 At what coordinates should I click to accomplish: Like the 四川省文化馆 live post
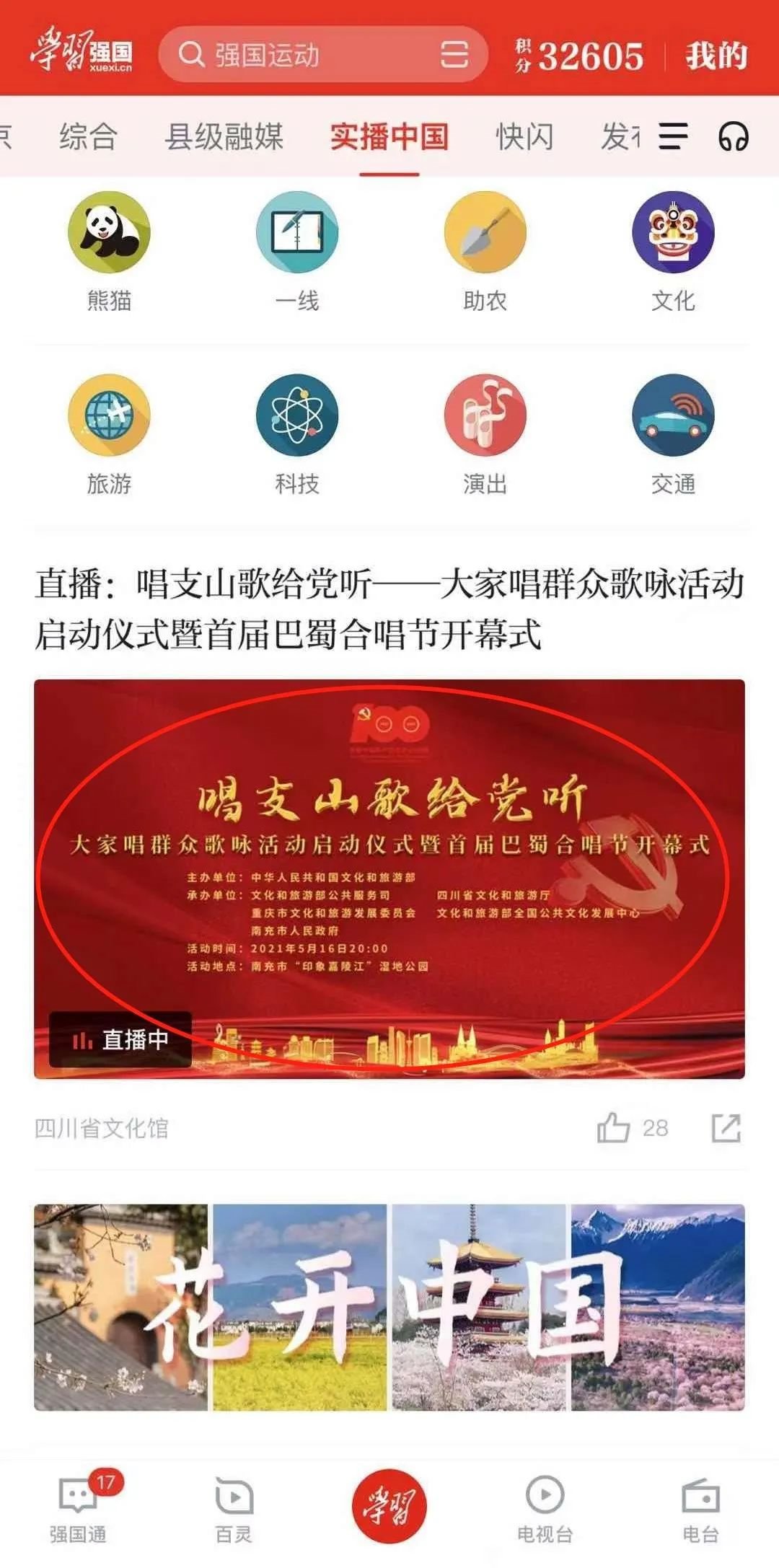coord(614,1128)
